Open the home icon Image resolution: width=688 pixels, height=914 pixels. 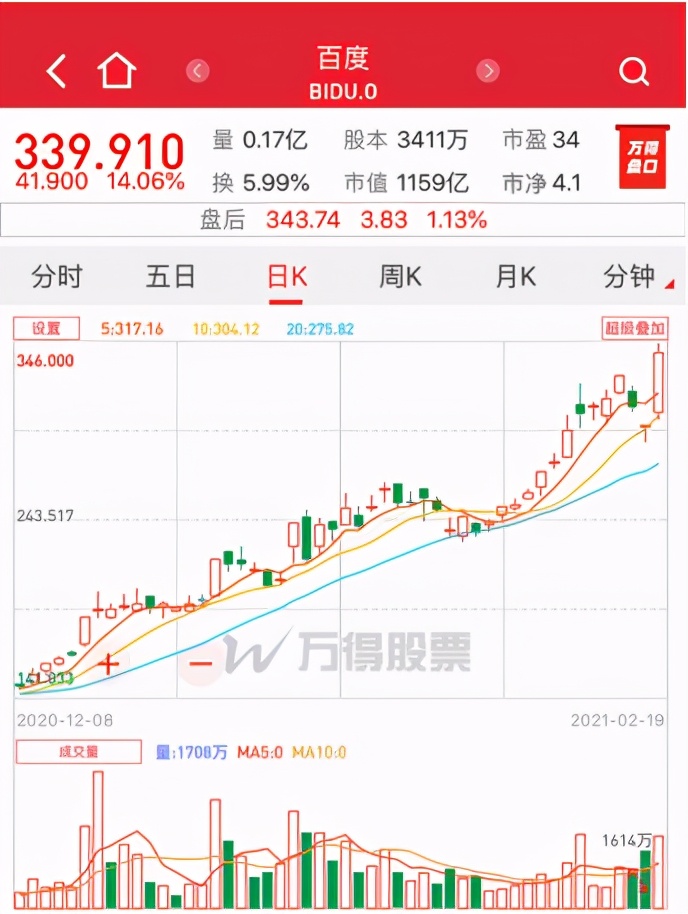tap(116, 71)
